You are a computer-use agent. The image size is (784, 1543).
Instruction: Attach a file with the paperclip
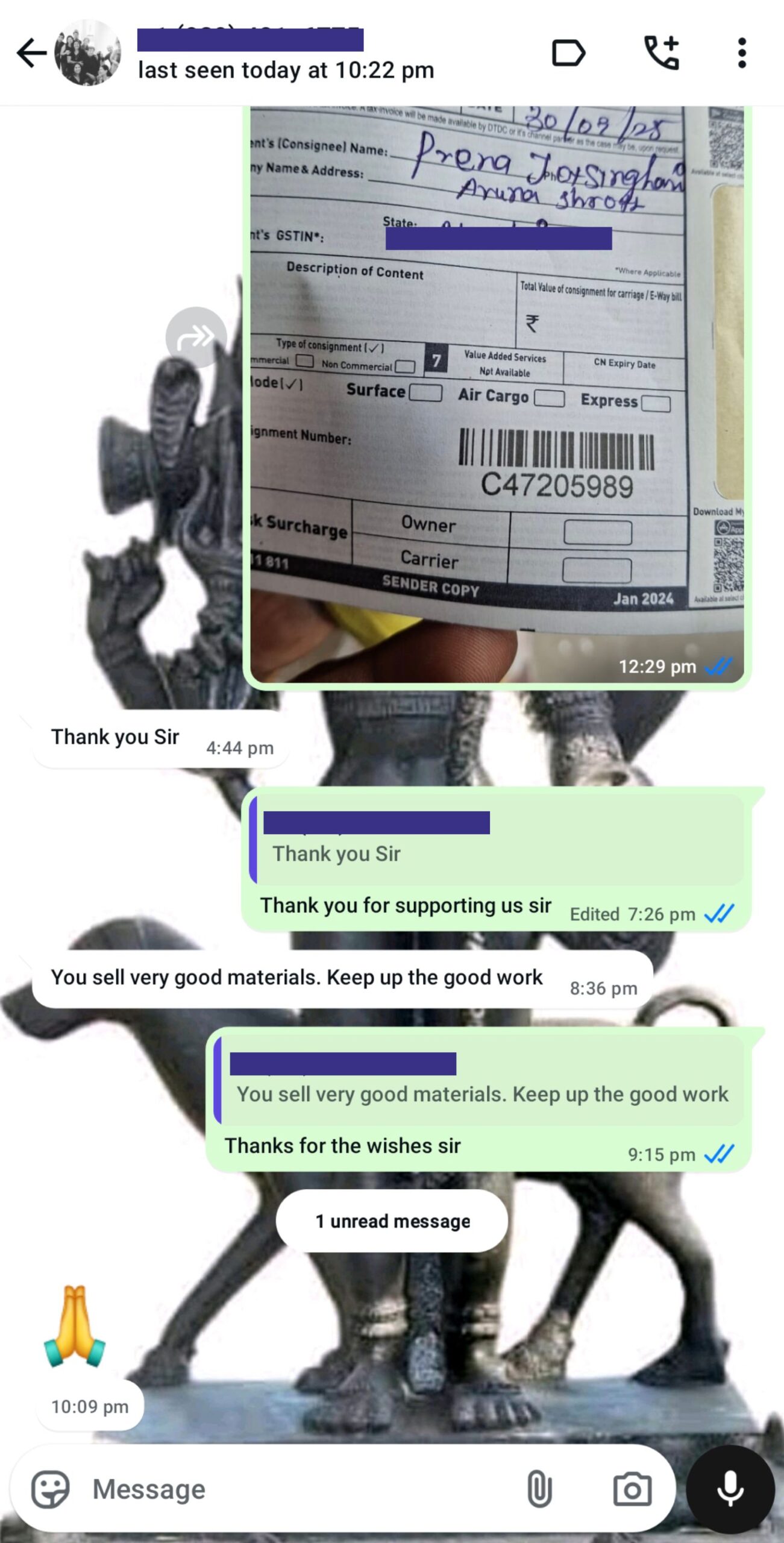[x=539, y=1489]
